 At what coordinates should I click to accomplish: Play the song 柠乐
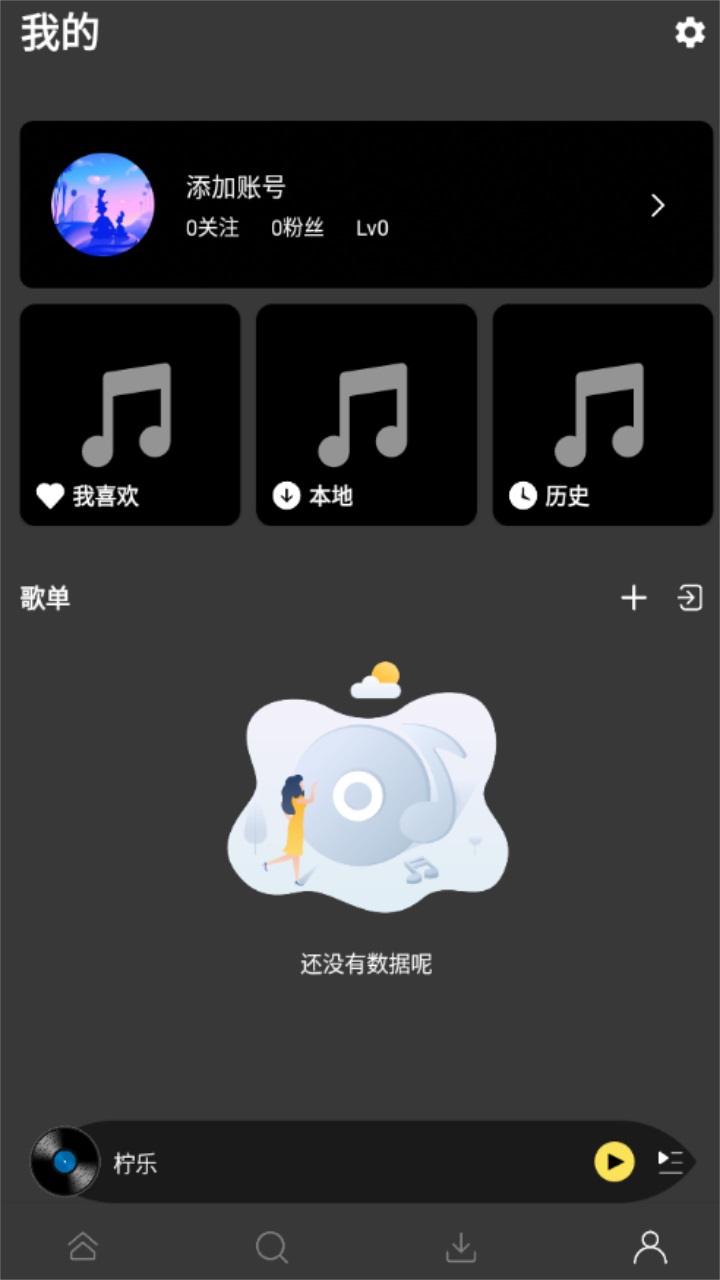(614, 1162)
